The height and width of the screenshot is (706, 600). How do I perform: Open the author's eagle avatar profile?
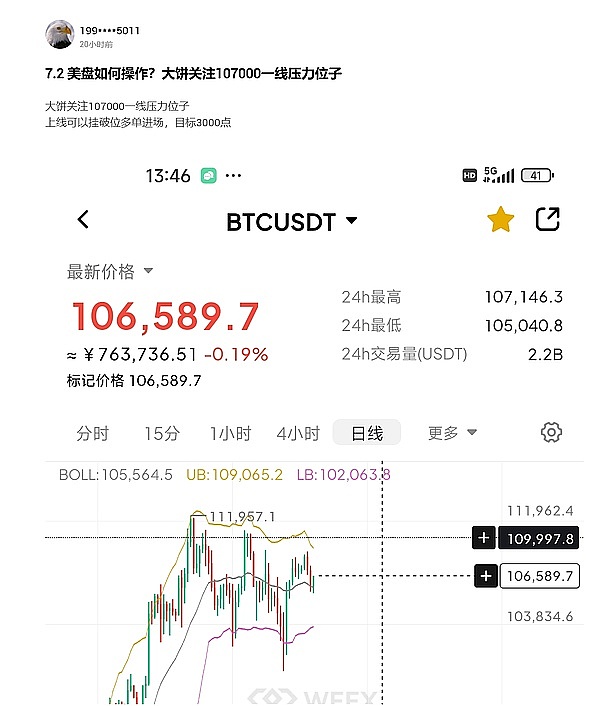(x=59, y=35)
